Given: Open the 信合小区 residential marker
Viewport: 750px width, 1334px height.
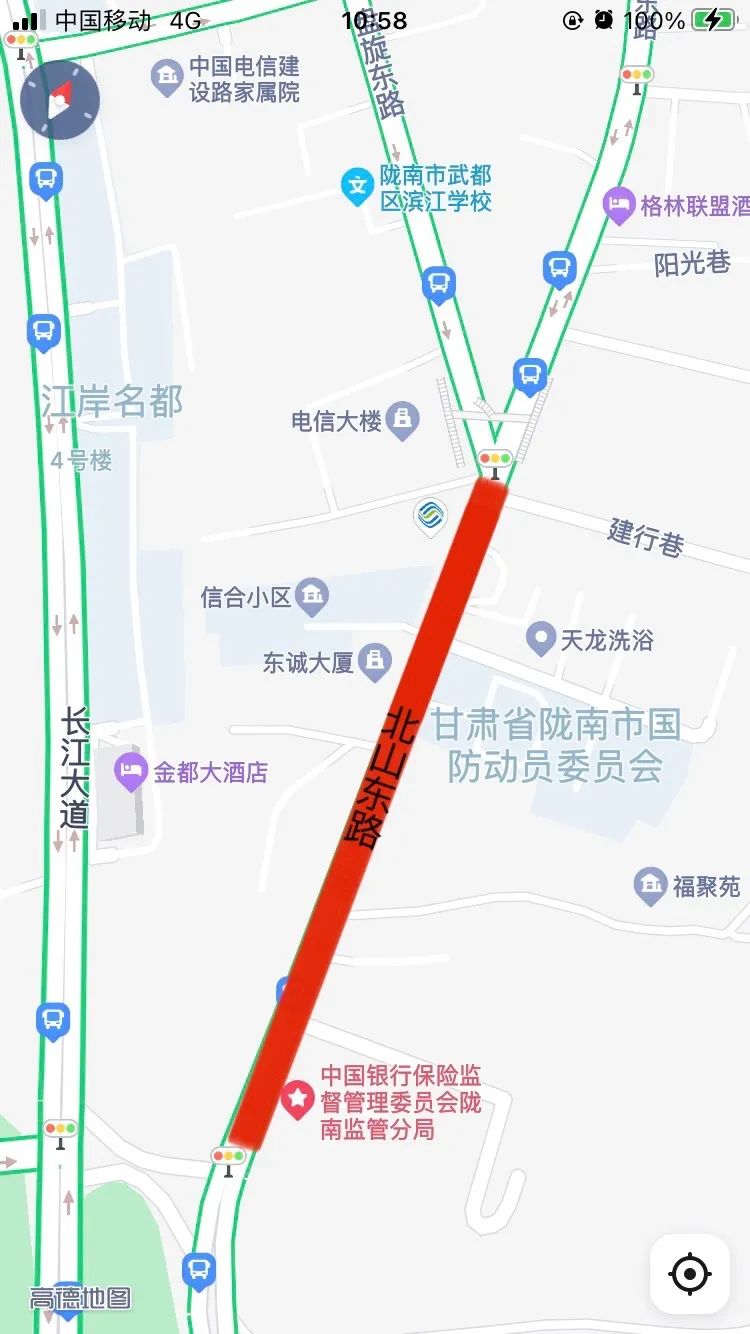Looking at the screenshot, I should (313, 597).
